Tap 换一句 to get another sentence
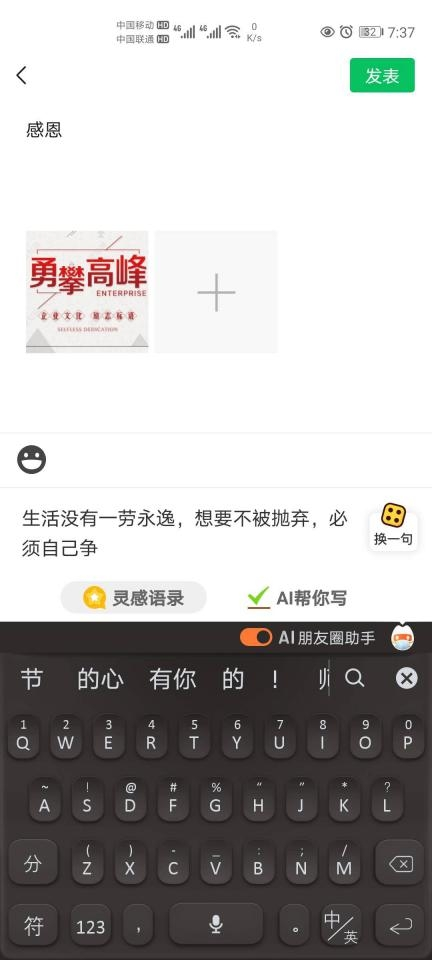Screen dimensions: 432x960 [x=393, y=527]
